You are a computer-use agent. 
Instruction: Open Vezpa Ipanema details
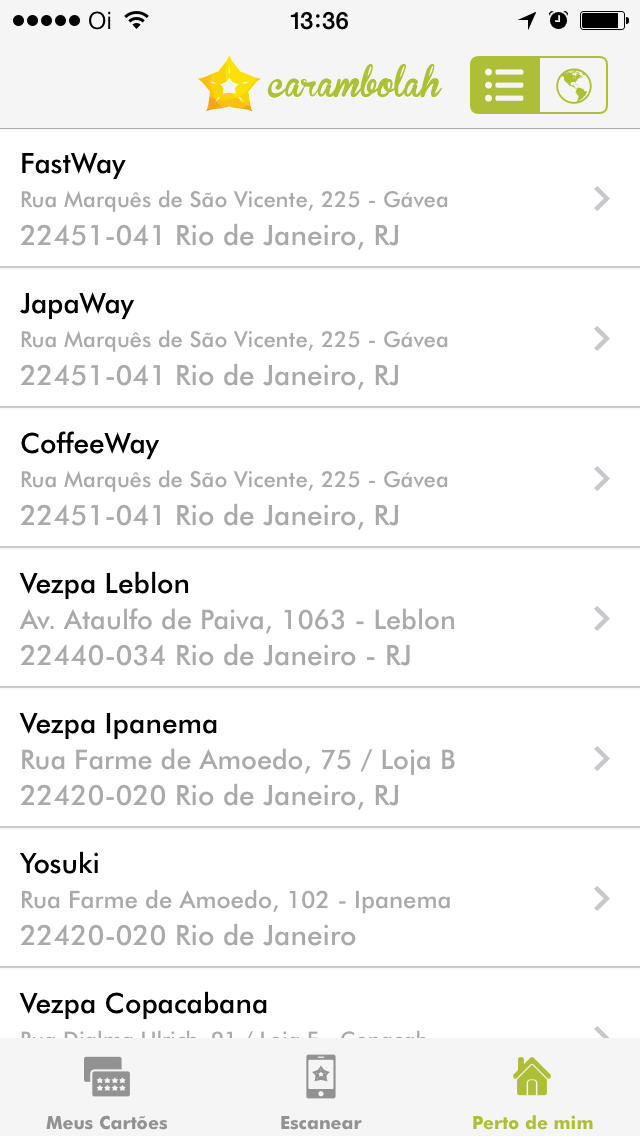coord(320,757)
